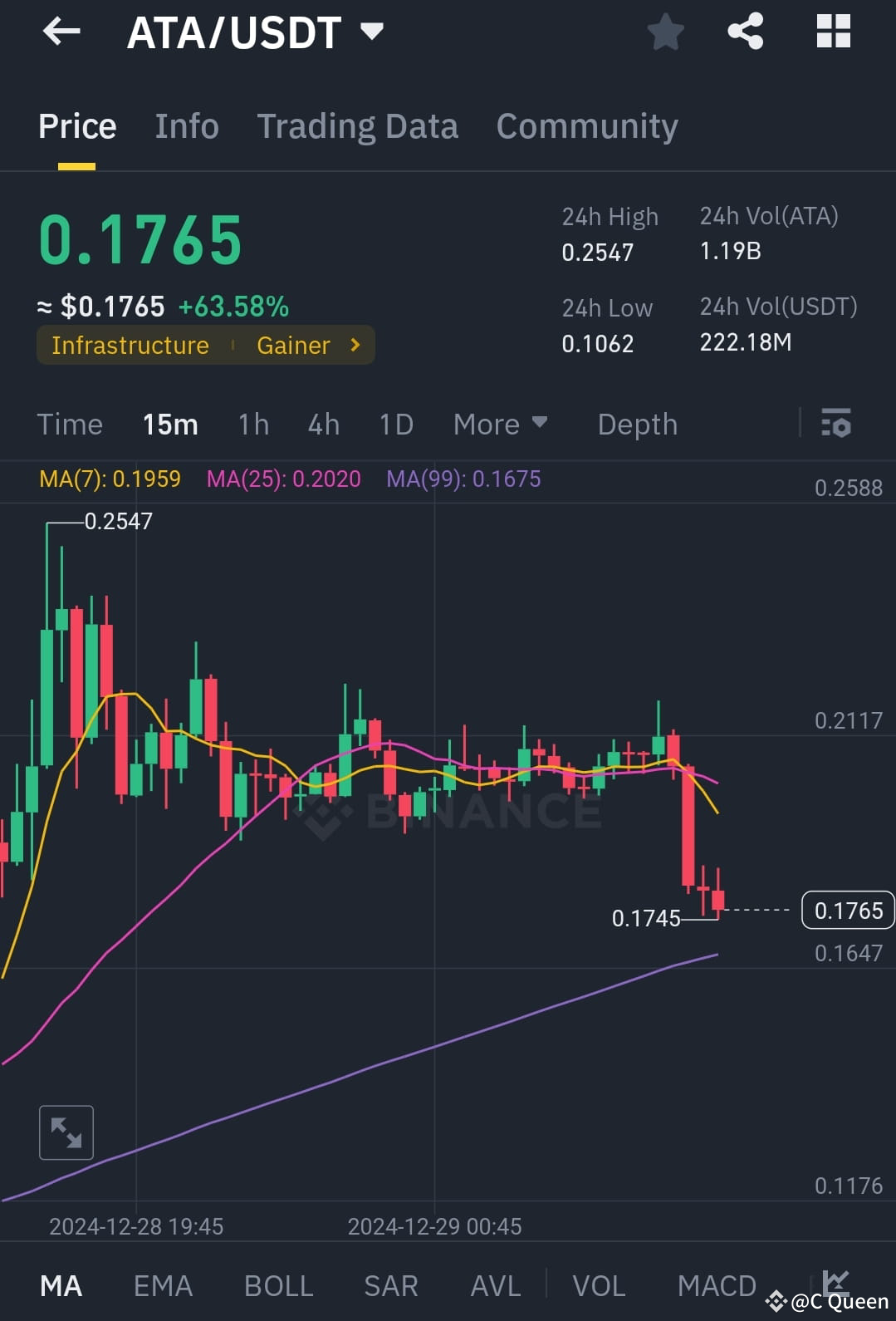The height and width of the screenshot is (1321, 896).
Task: Open the Time selector dropdown
Action: [70, 424]
